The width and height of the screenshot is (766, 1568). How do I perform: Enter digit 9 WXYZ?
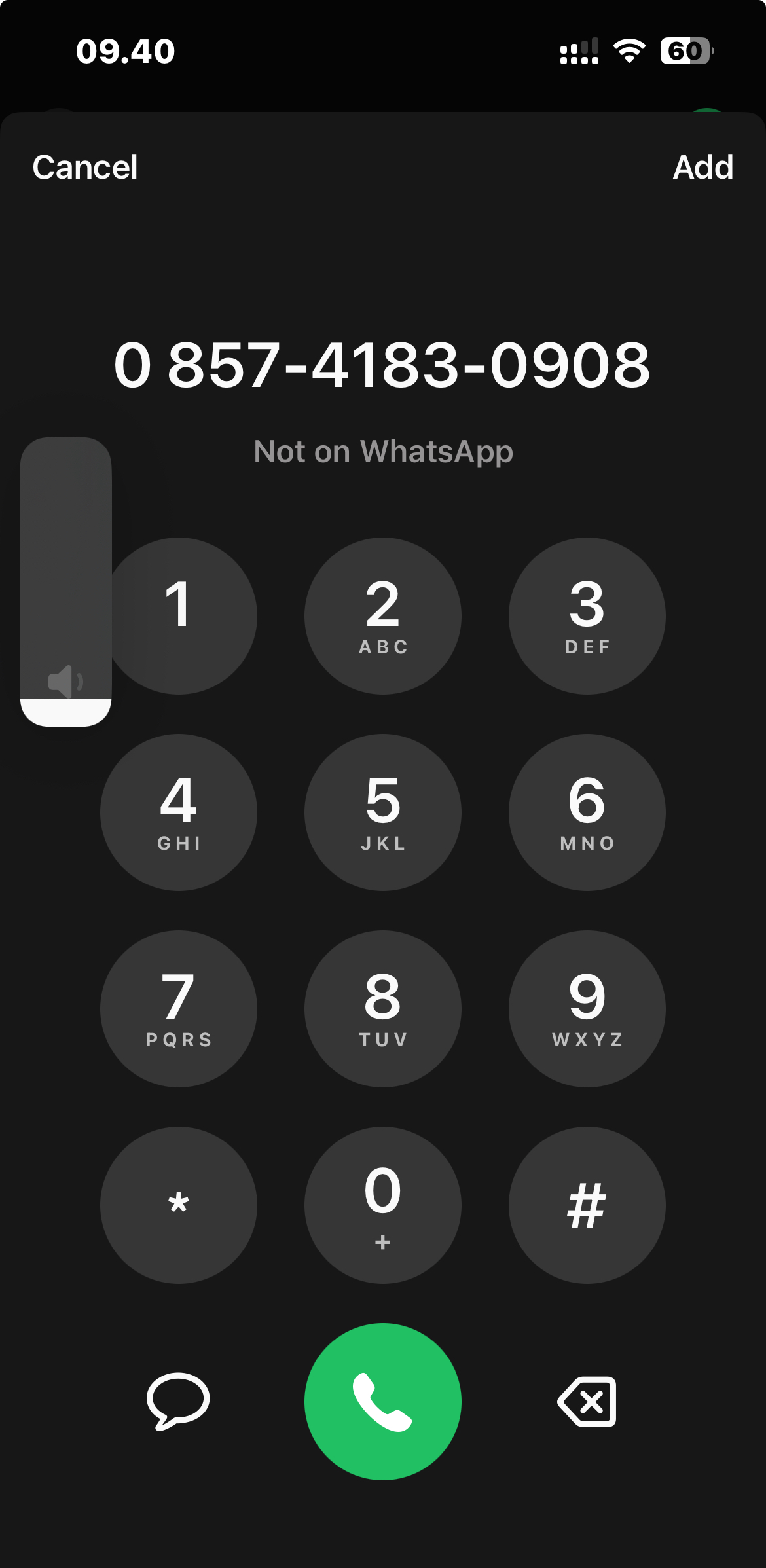pyautogui.click(x=587, y=1008)
